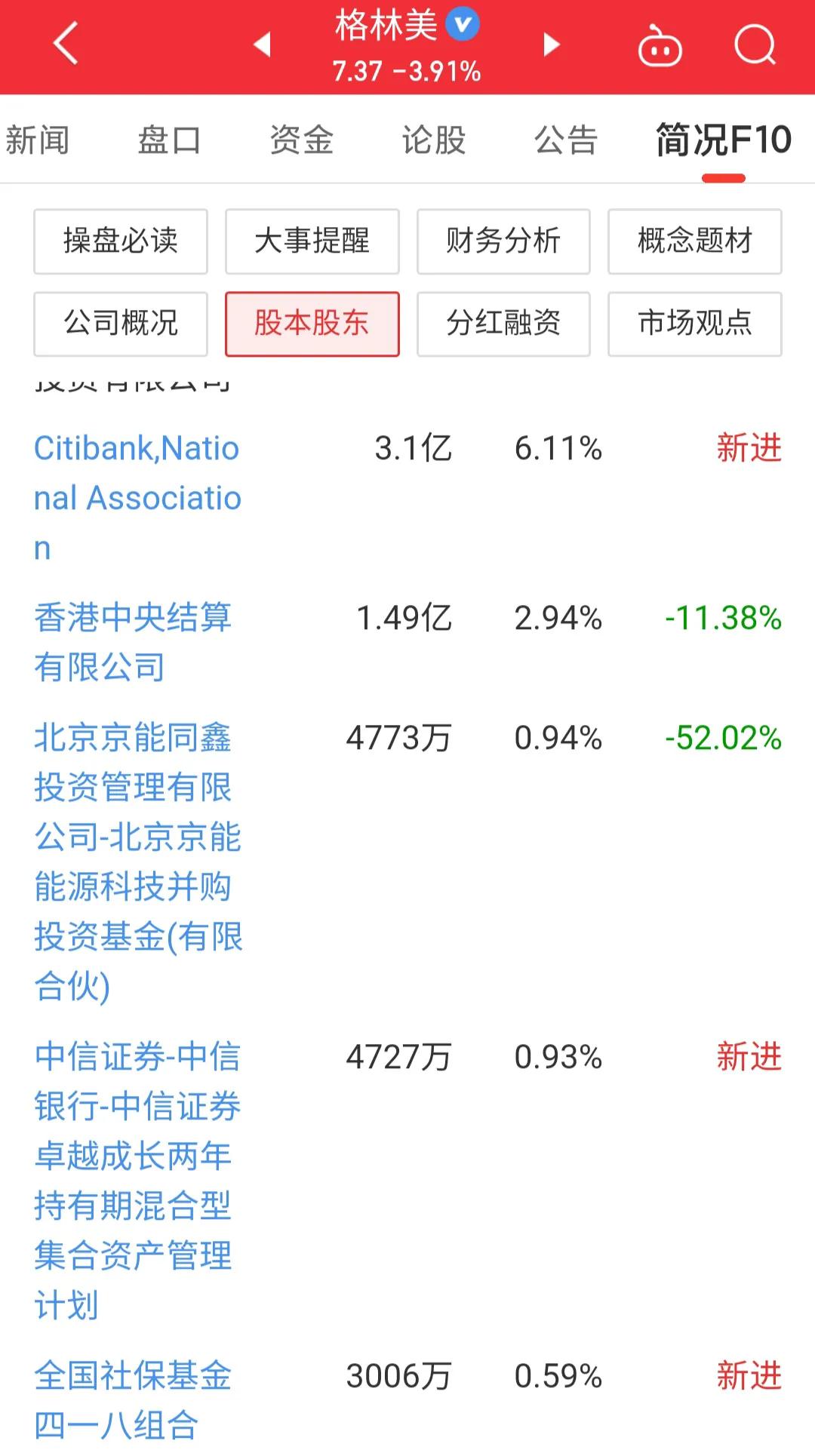
Task: Open 操盘必读 section
Action: [120, 241]
